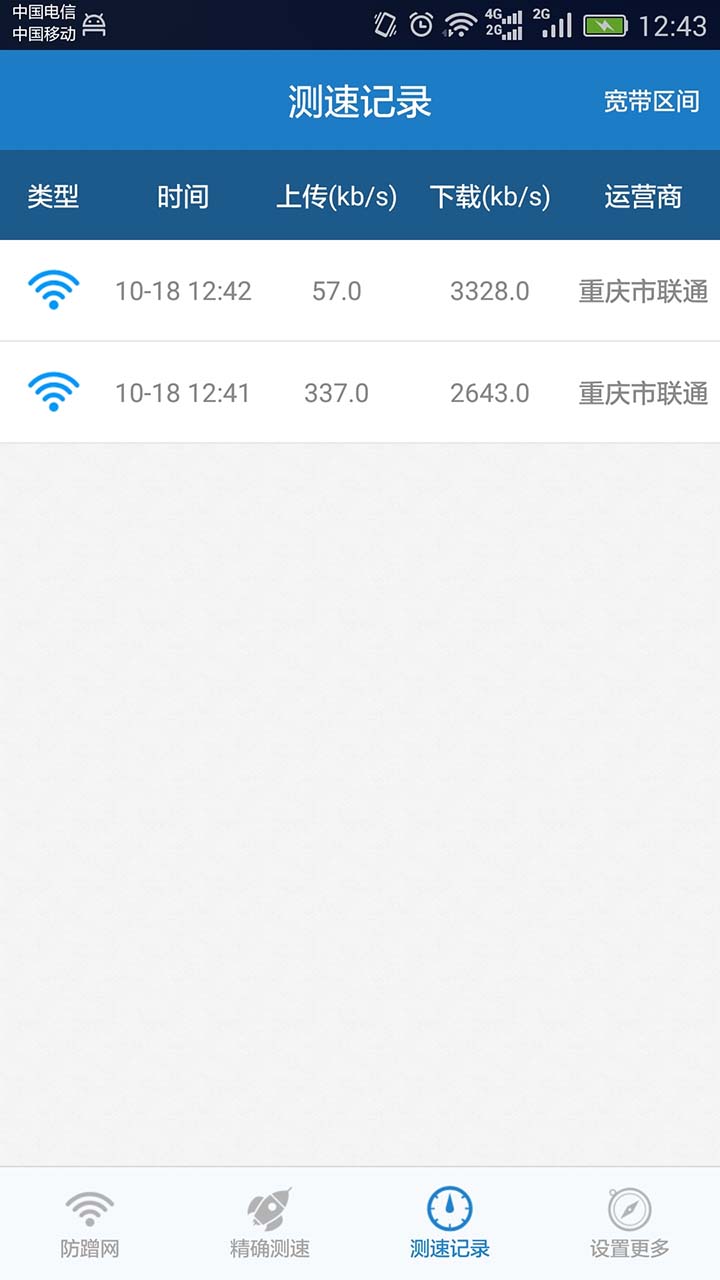Tap the 下载(kb/s) column header
The height and width of the screenshot is (1280, 720).
489,196
